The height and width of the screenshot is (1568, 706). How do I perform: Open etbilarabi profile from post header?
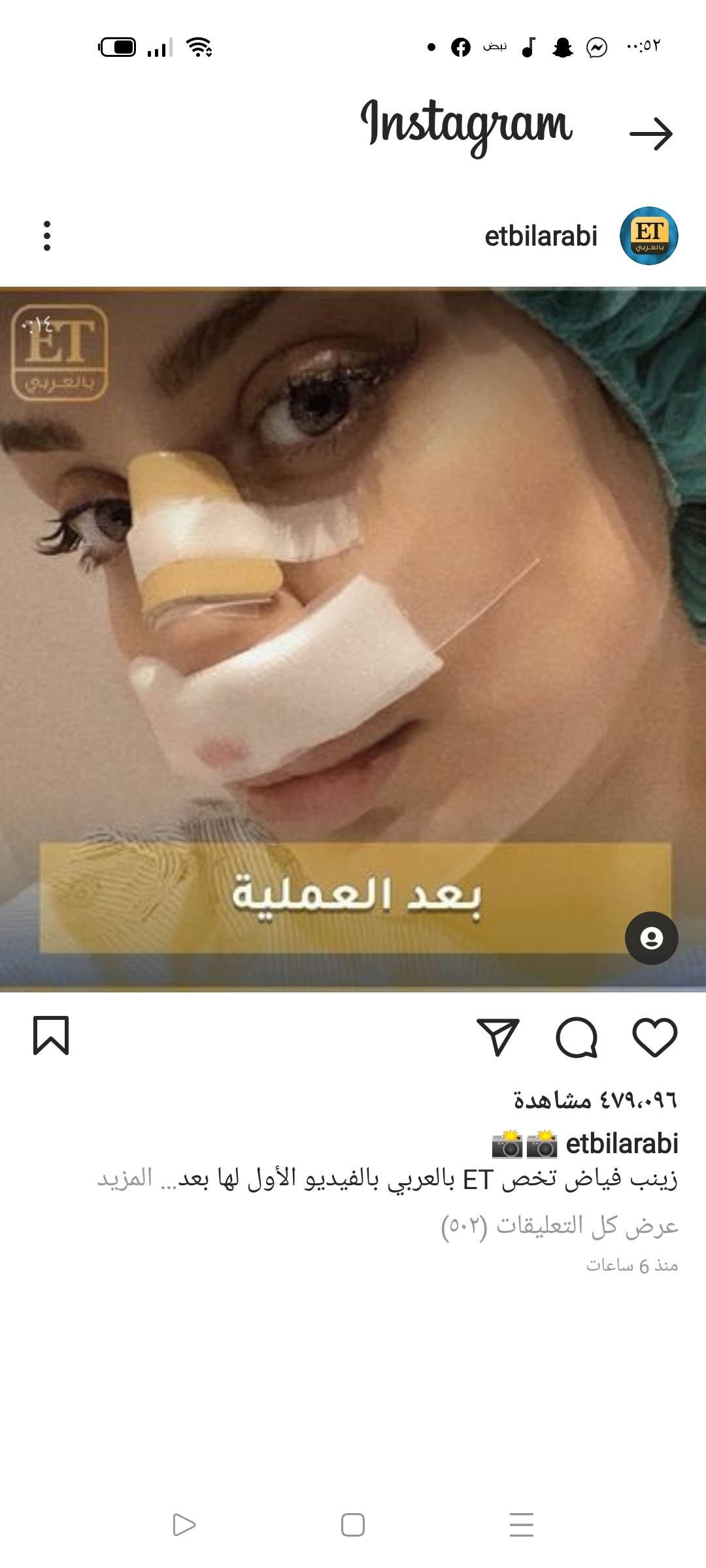tap(541, 236)
